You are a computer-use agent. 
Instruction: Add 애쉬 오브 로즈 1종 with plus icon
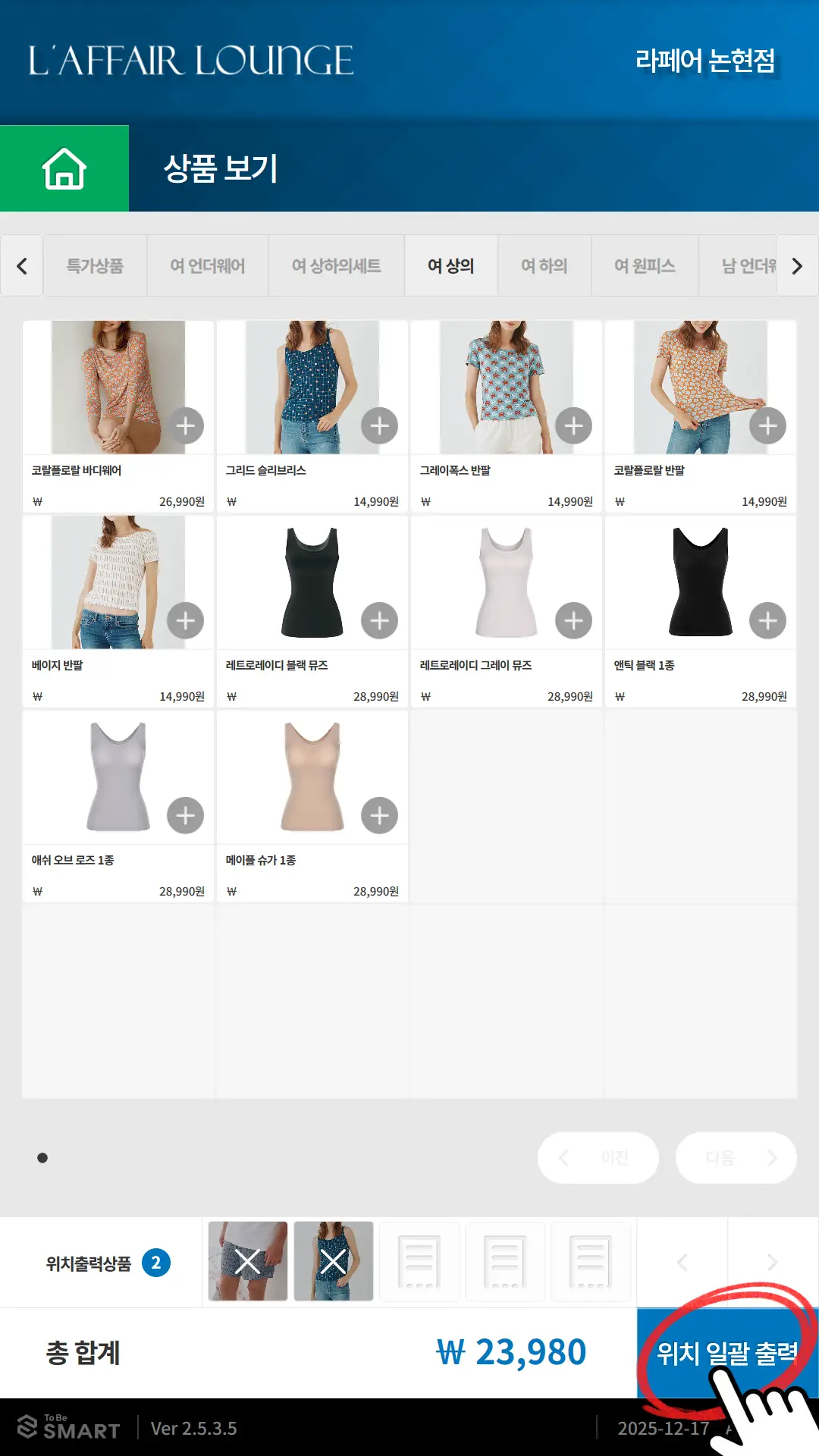[x=184, y=815]
